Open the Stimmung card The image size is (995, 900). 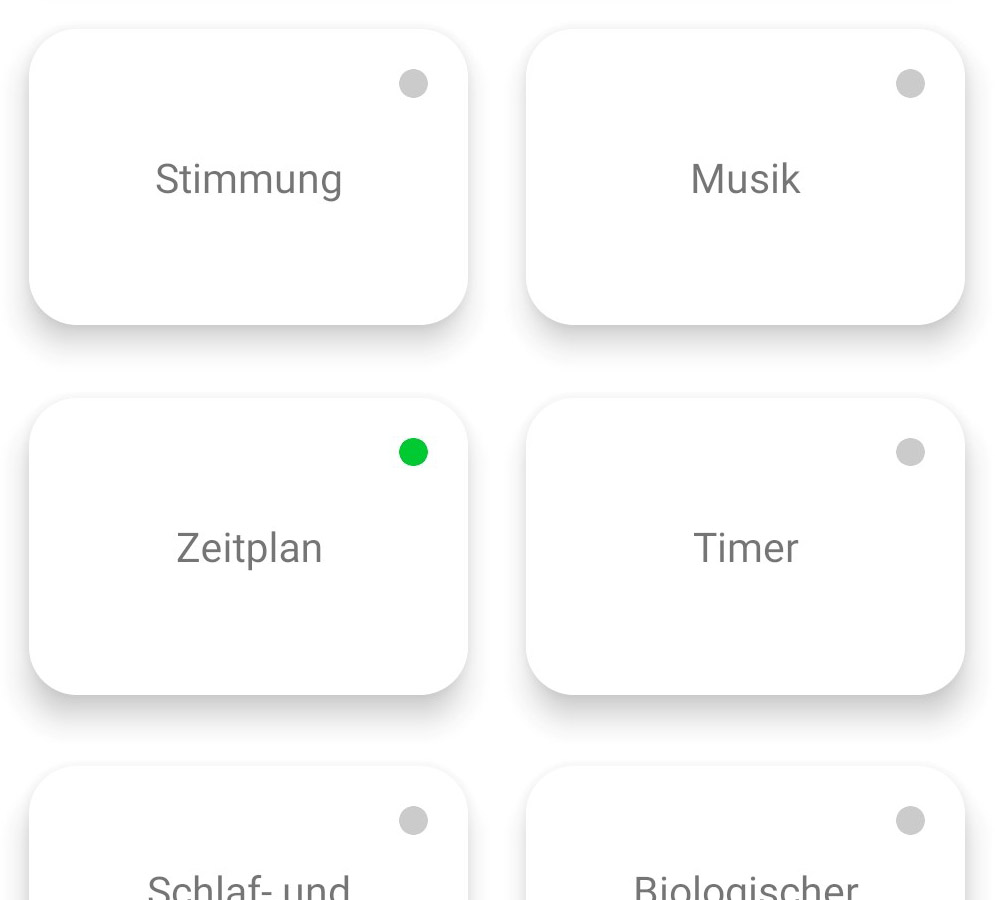point(248,178)
